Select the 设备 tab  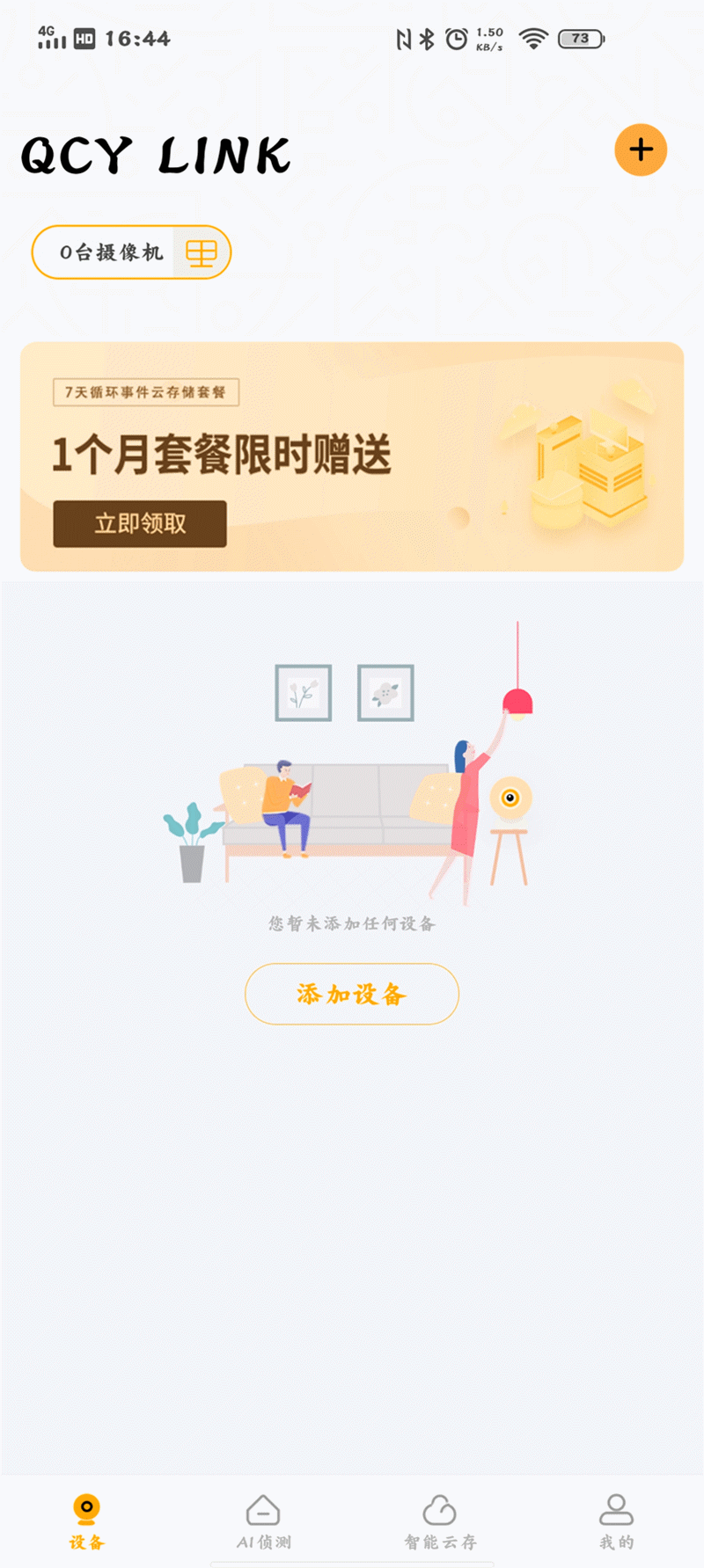tap(87, 1521)
